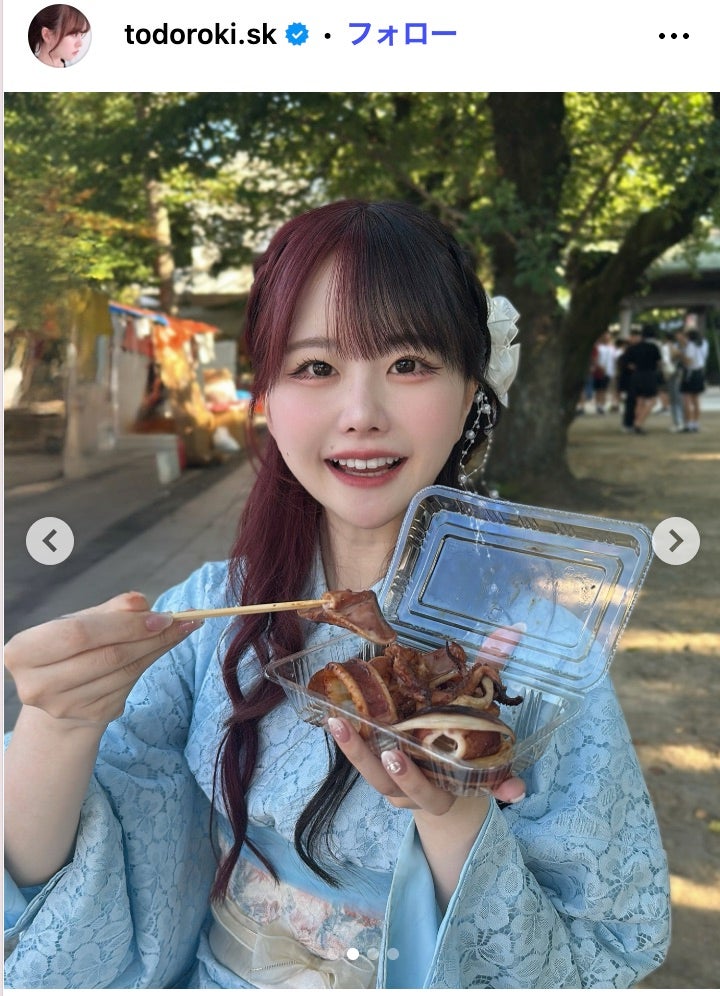Image resolution: width=720 pixels, height=996 pixels.
Task: Tap the フォロー follow button
Action: pos(401,34)
